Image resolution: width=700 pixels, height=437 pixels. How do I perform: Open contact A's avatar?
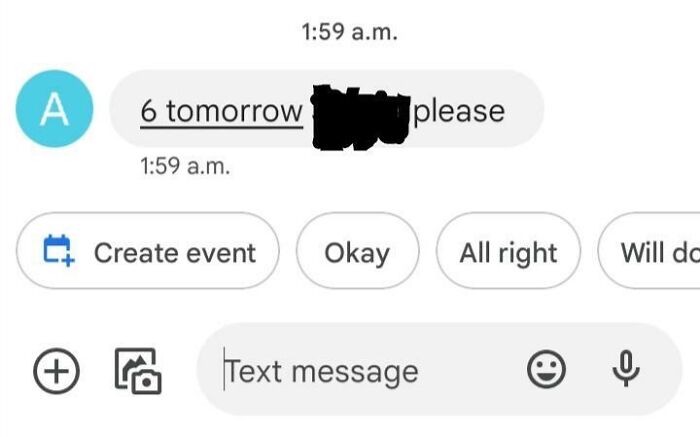click(x=54, y=108)
